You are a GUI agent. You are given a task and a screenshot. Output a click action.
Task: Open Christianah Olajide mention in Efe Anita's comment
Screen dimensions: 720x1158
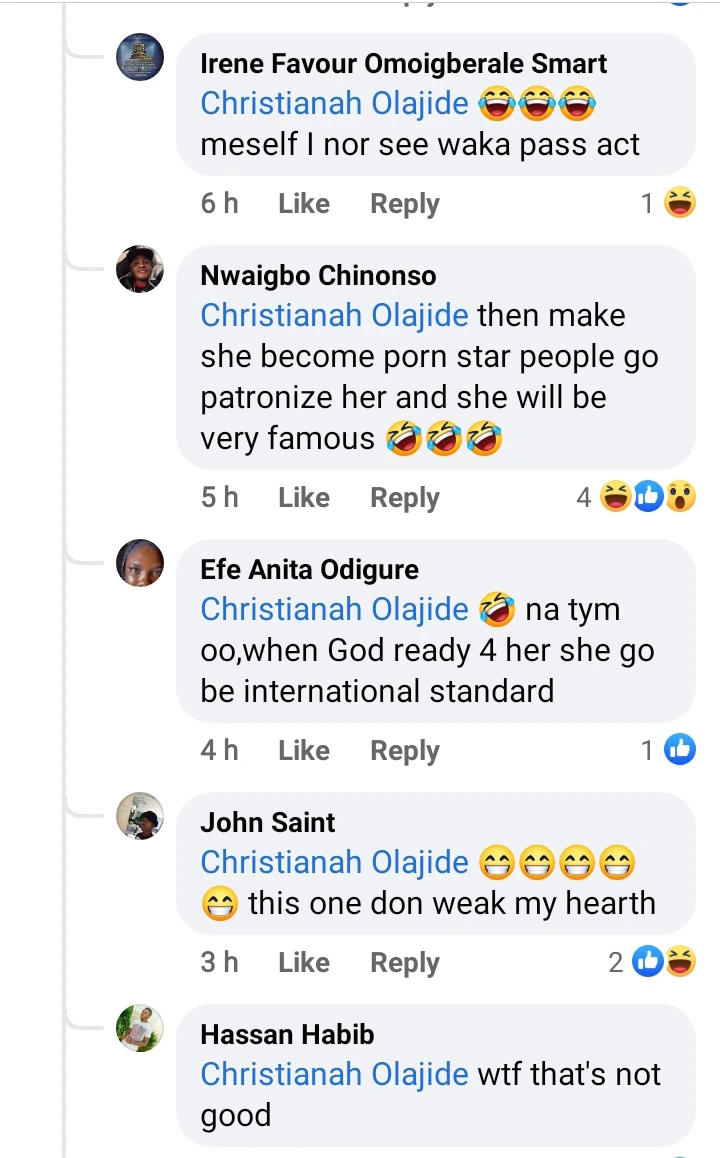[x=334, y=609]
